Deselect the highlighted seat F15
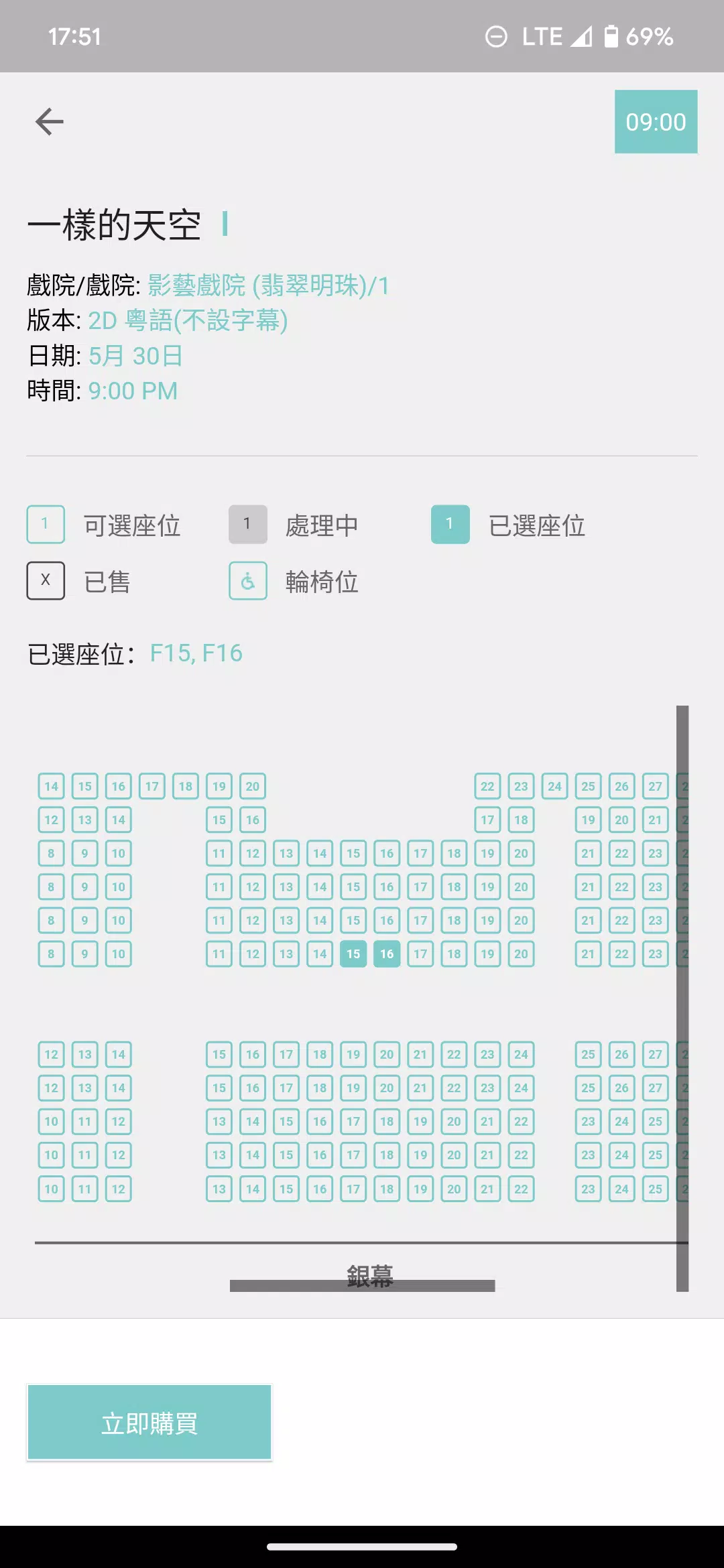 coord(353,954)
